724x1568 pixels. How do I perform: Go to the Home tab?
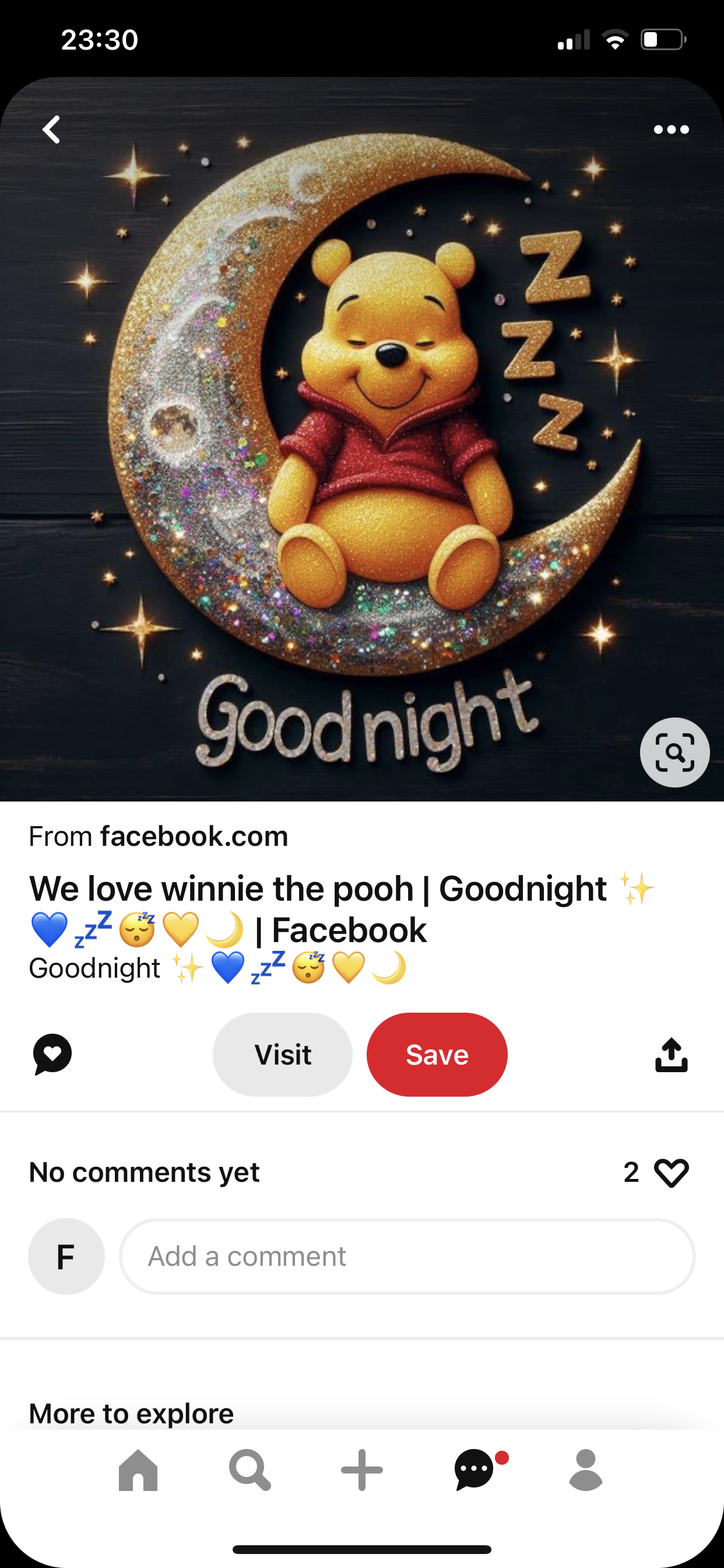(x=138, y=1470)
